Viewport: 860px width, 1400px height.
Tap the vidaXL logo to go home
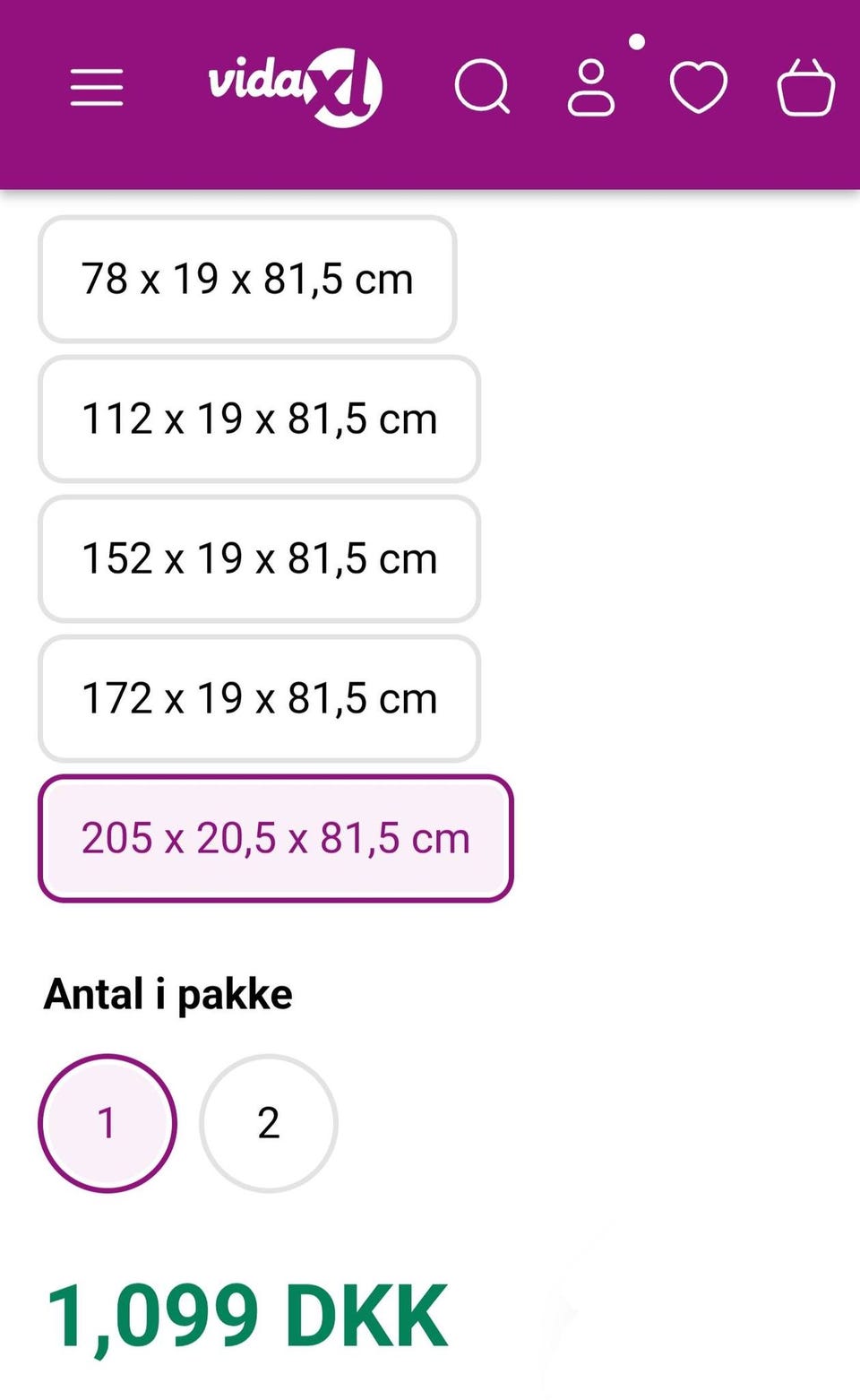[295, 87]
